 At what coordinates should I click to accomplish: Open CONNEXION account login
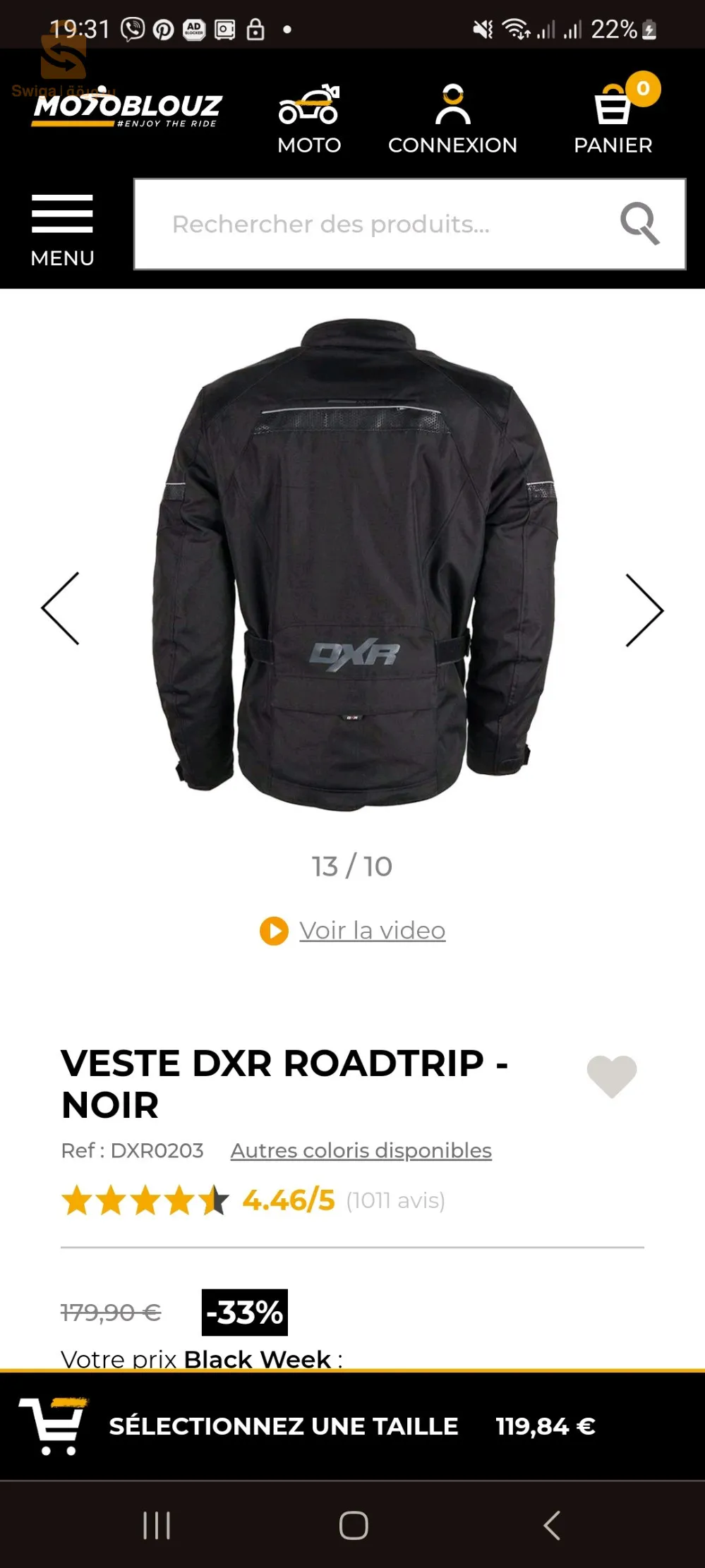click(x=452, y=113)
